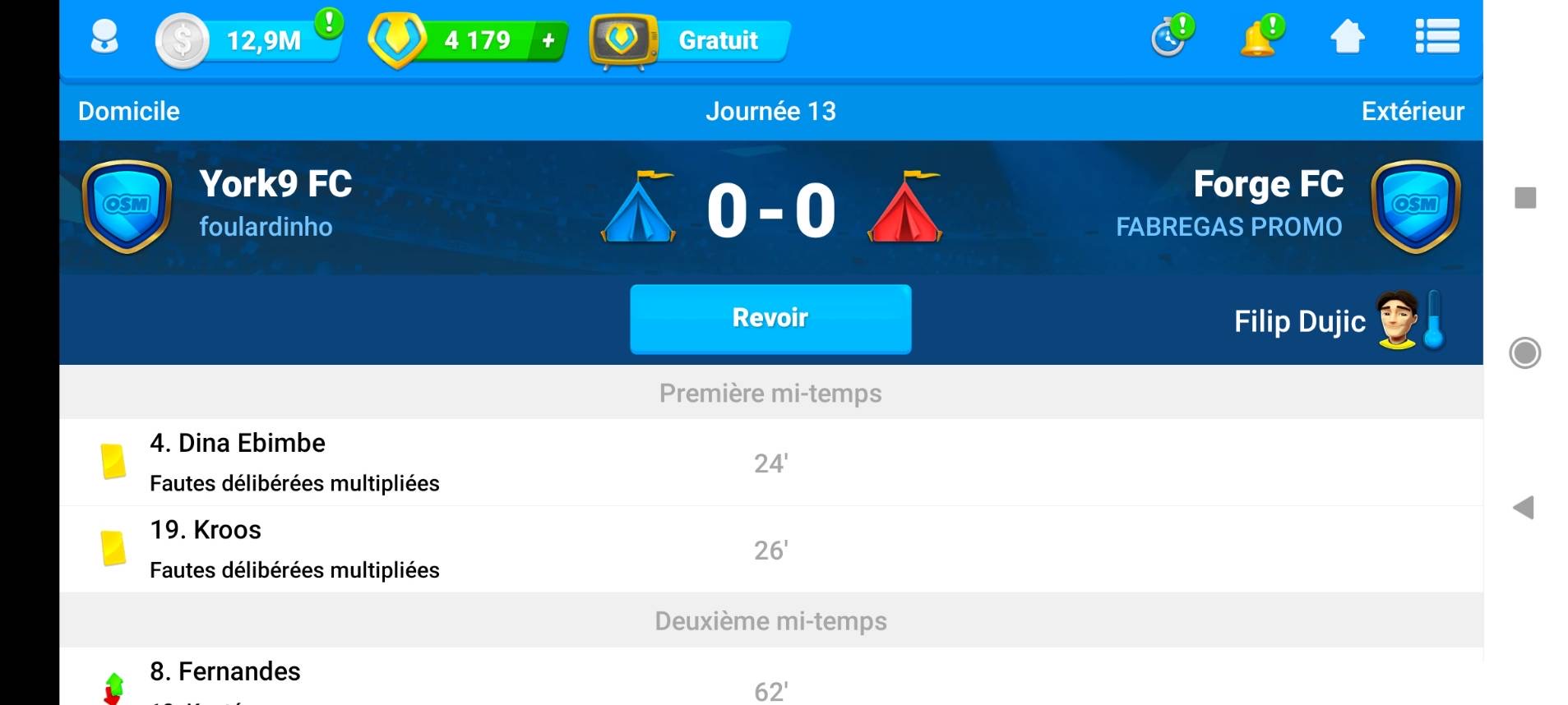The height and width of the screenshot is (705, 1568).
Task: Open the notifications bell
Action: [x=1258, y=38]
